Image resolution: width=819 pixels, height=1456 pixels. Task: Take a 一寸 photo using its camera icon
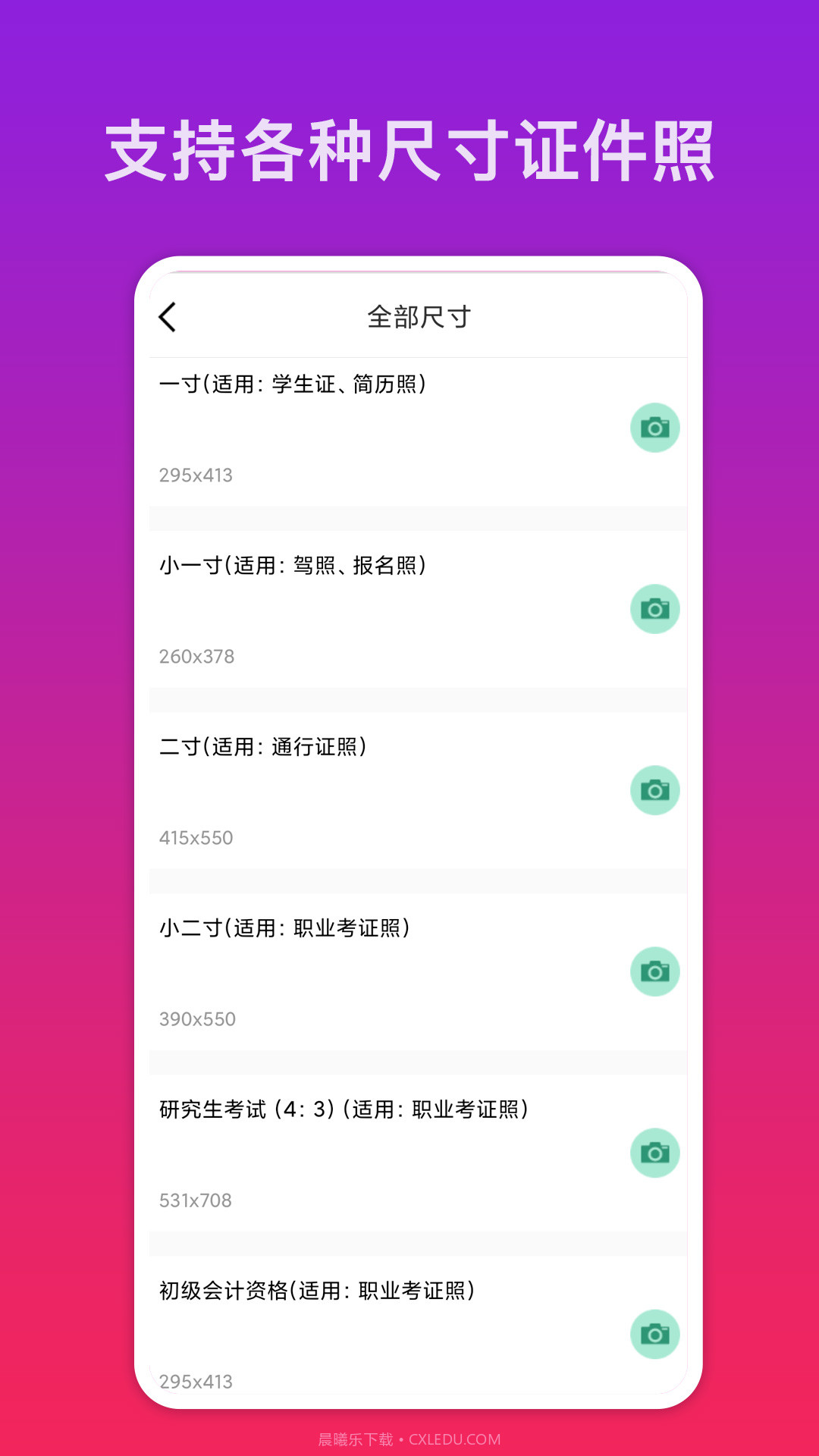pyautogui.click(x=655, y=427)
